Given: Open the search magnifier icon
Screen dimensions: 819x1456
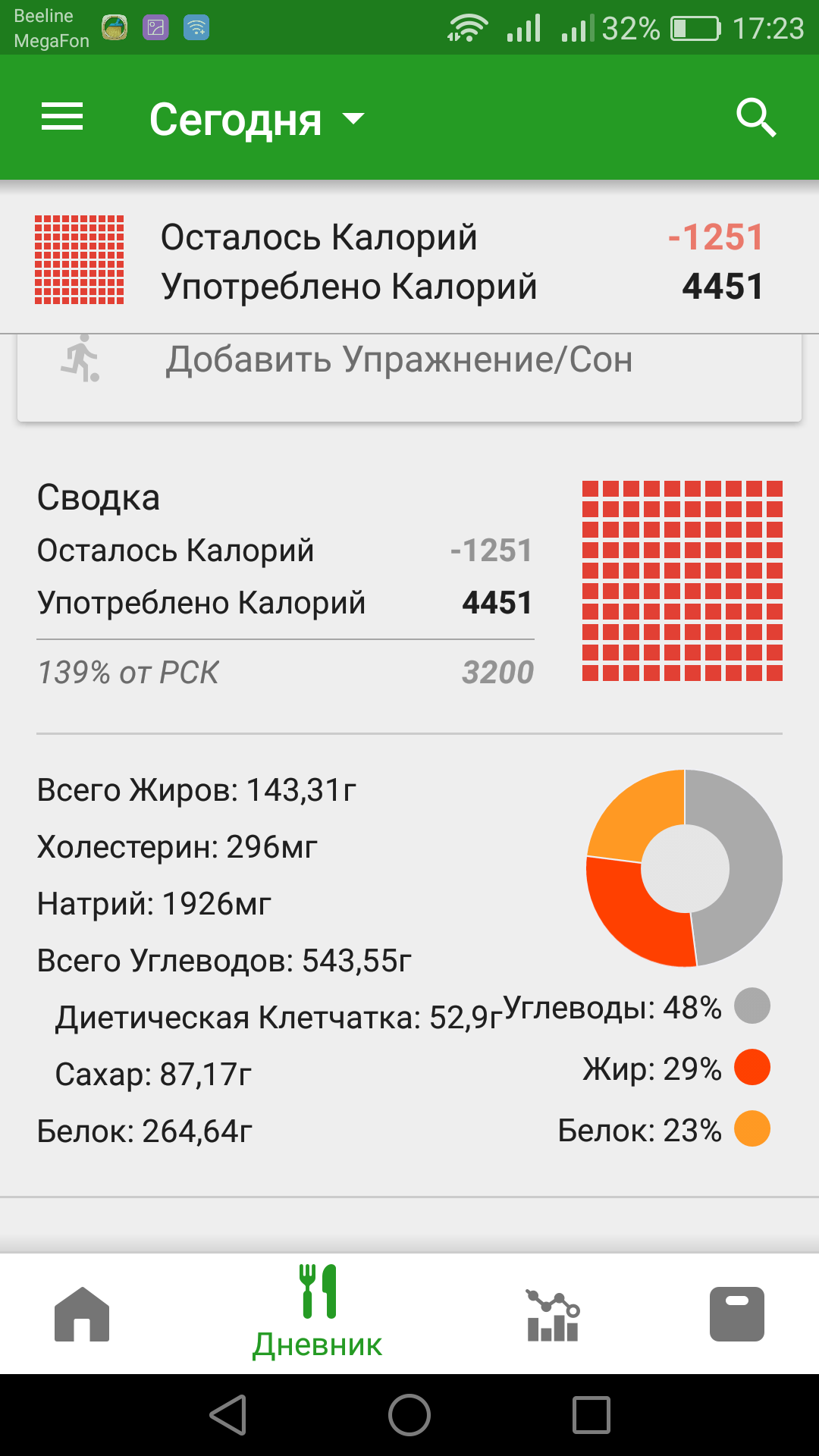Looking at the screenshot, I should point(756,118).
